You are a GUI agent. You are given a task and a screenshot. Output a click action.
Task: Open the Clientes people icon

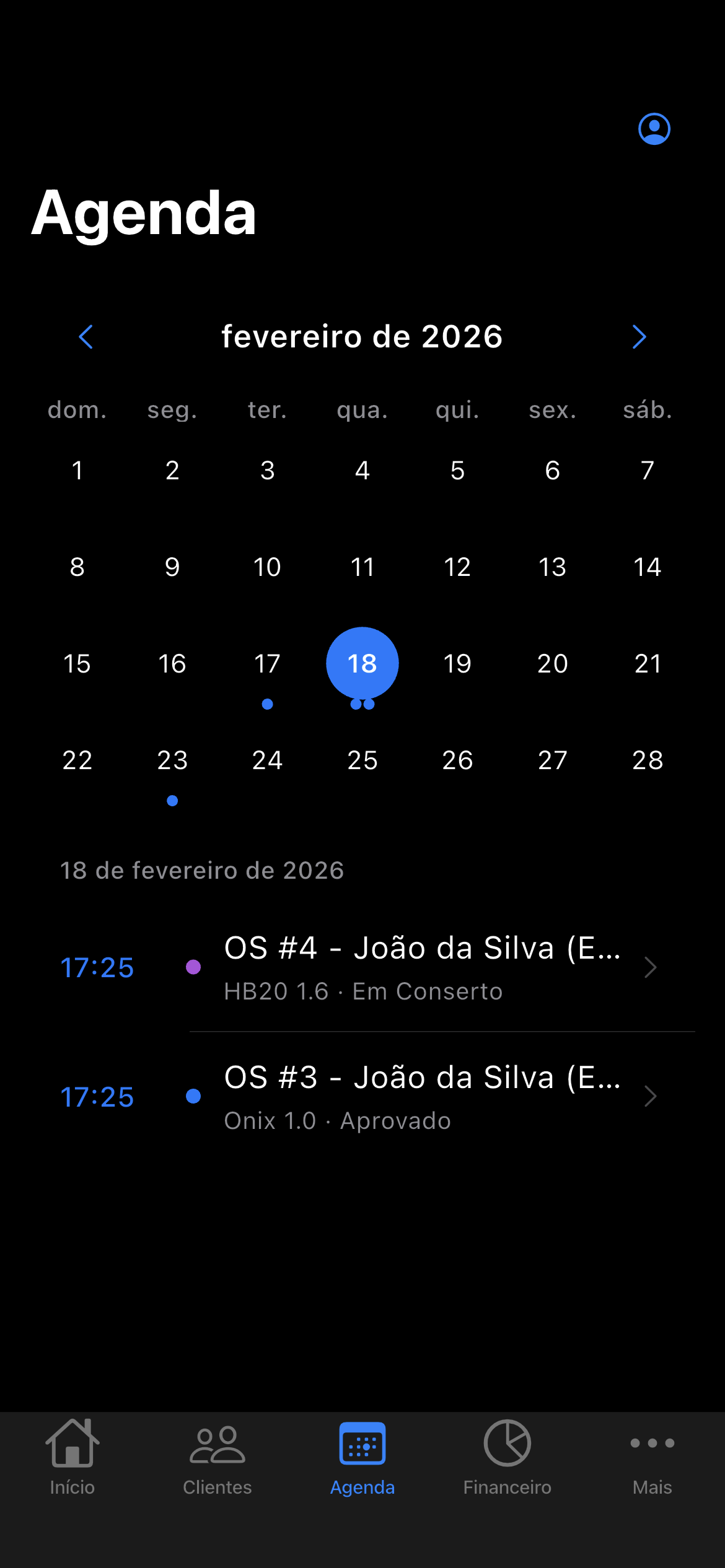(217, 1444)
